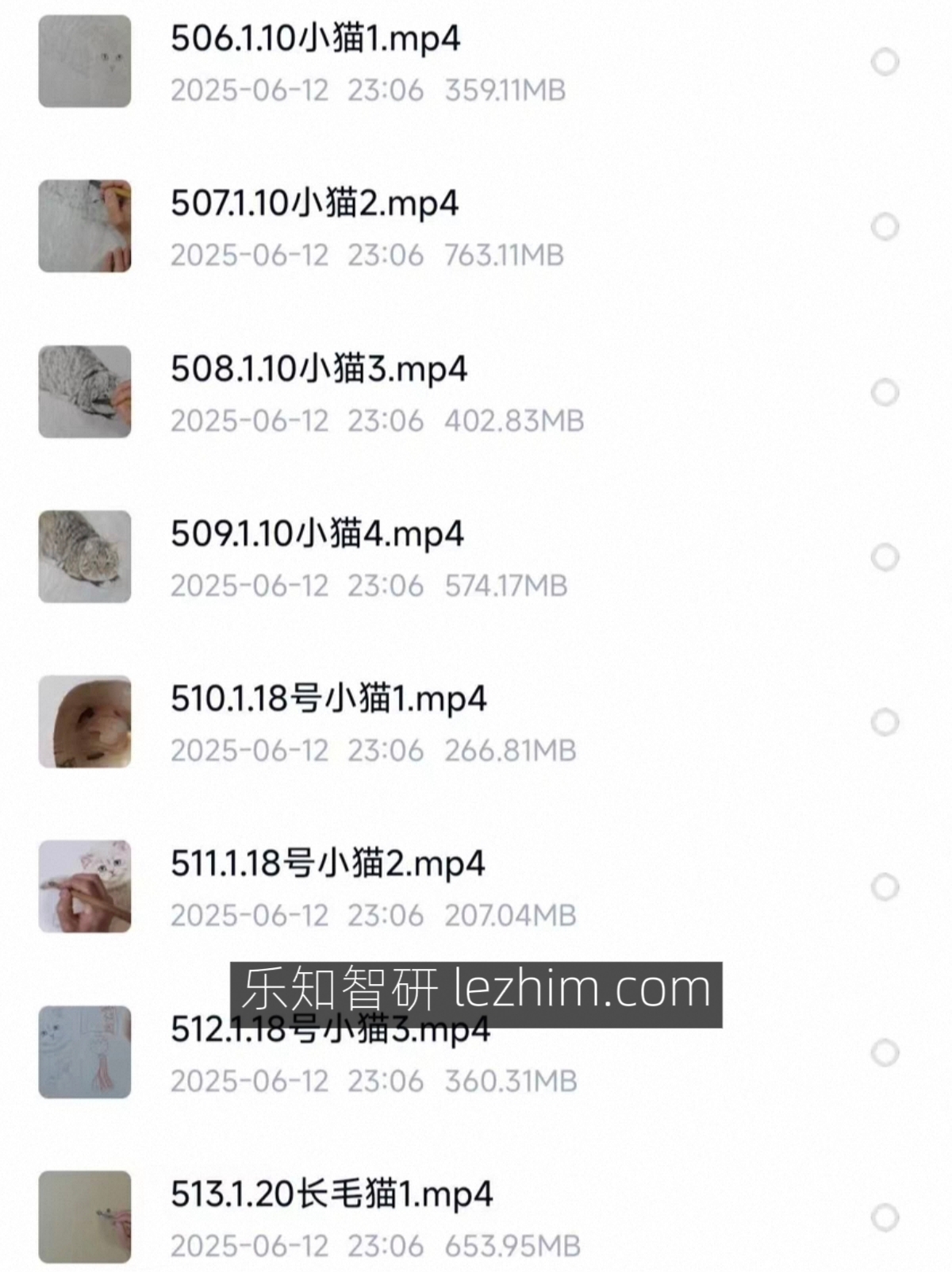Play 508.1.10小猫3.mp4
952x1272 pixels.
coord(318,370)
